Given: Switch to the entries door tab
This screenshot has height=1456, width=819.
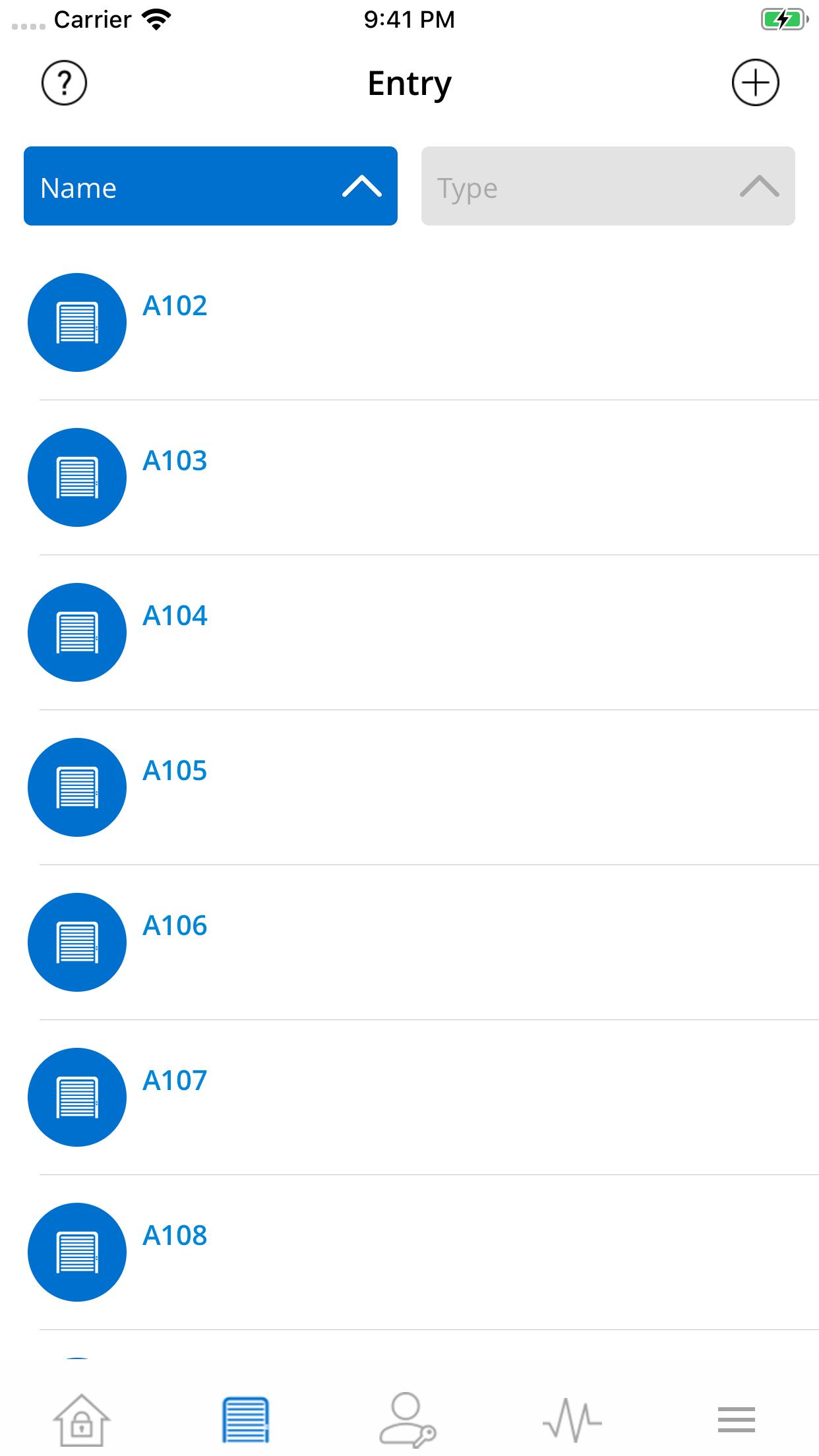Looking at the screenshot, I should 245,1420.
